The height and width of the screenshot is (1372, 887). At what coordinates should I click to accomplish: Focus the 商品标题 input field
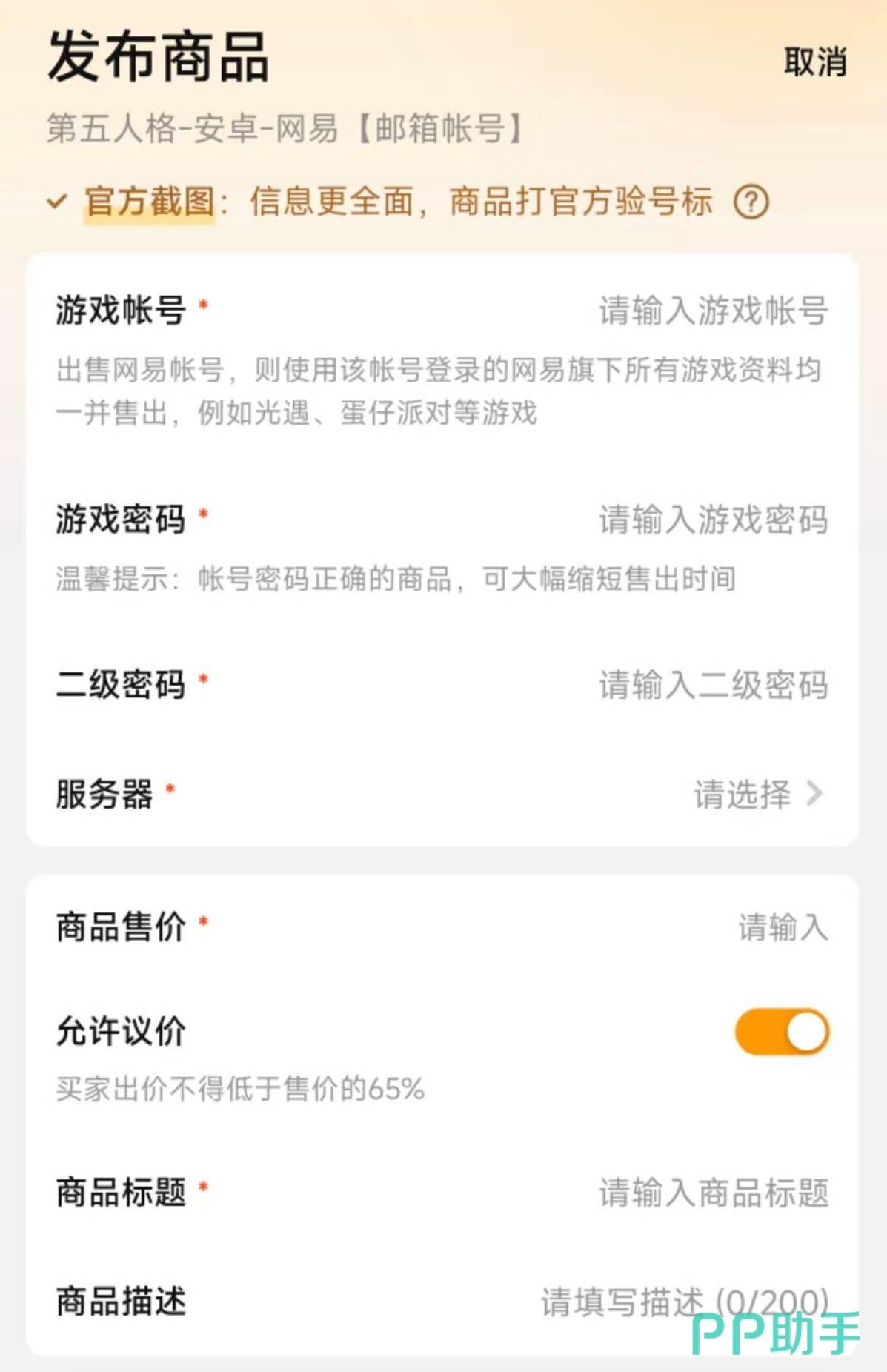click(x=712, y=1193)
